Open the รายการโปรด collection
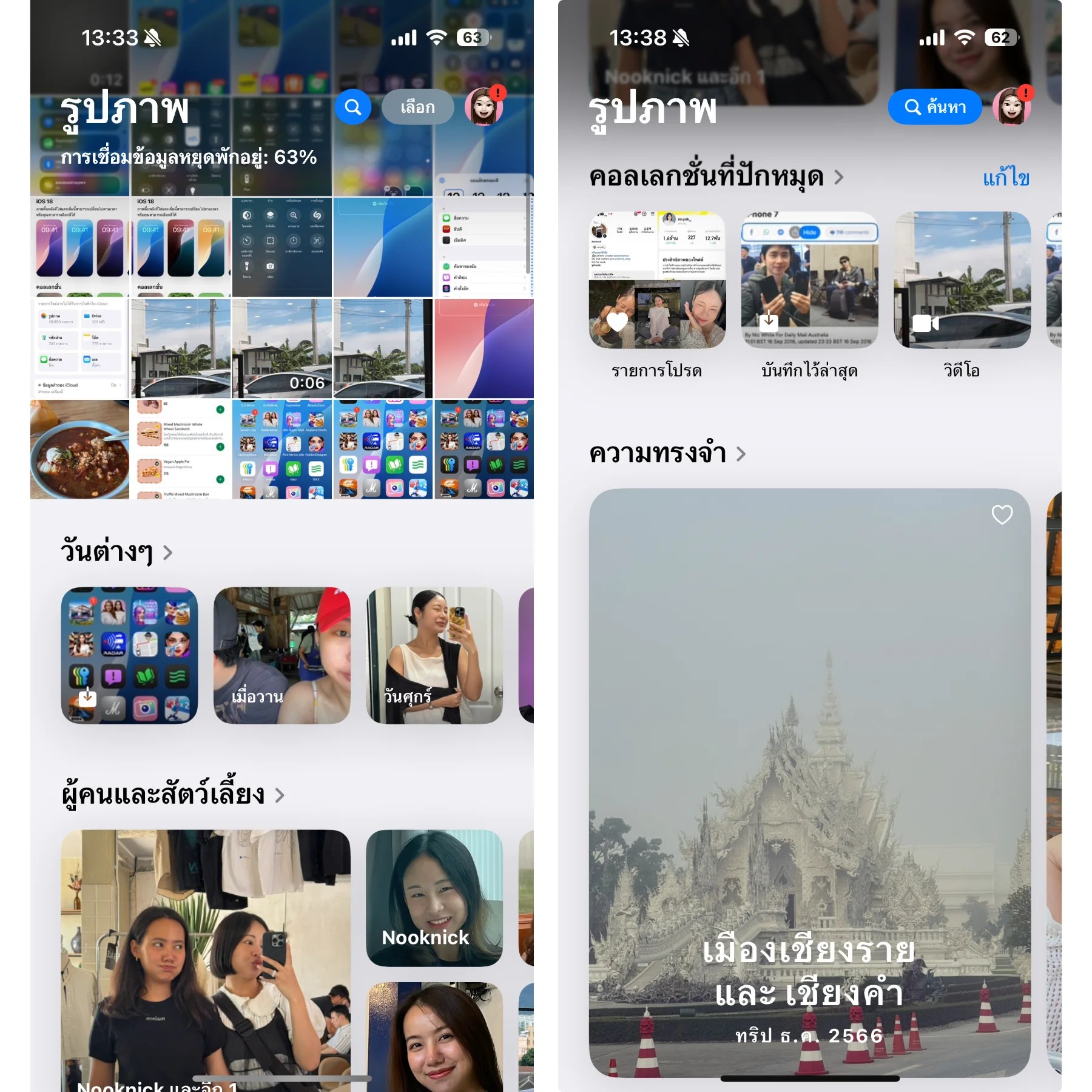Viewport: 1092px width, 1092px height. click(657, 280)
